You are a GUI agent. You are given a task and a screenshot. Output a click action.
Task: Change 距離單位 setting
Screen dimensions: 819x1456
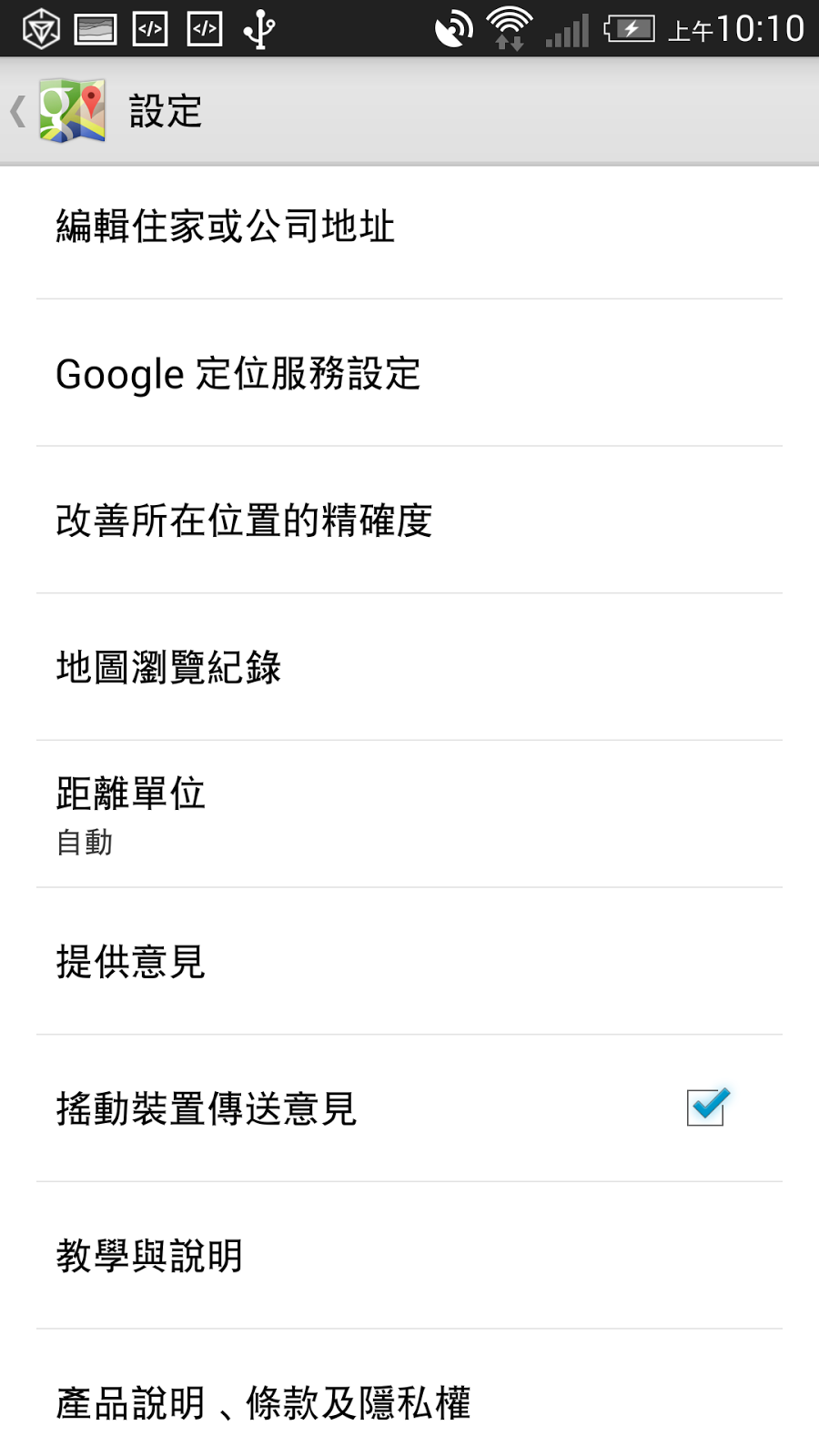click(x=131, y=814)
